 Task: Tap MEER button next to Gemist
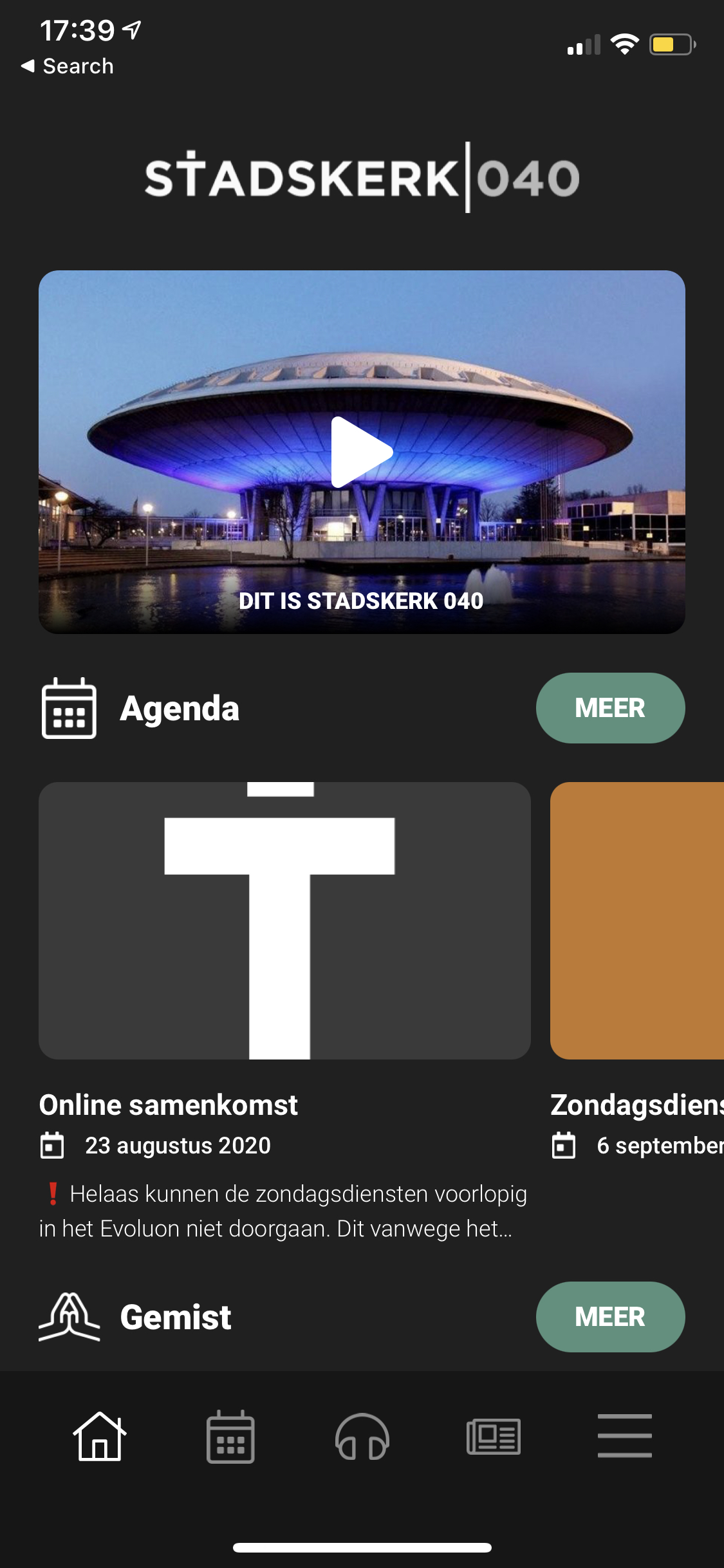point(610,1317)
